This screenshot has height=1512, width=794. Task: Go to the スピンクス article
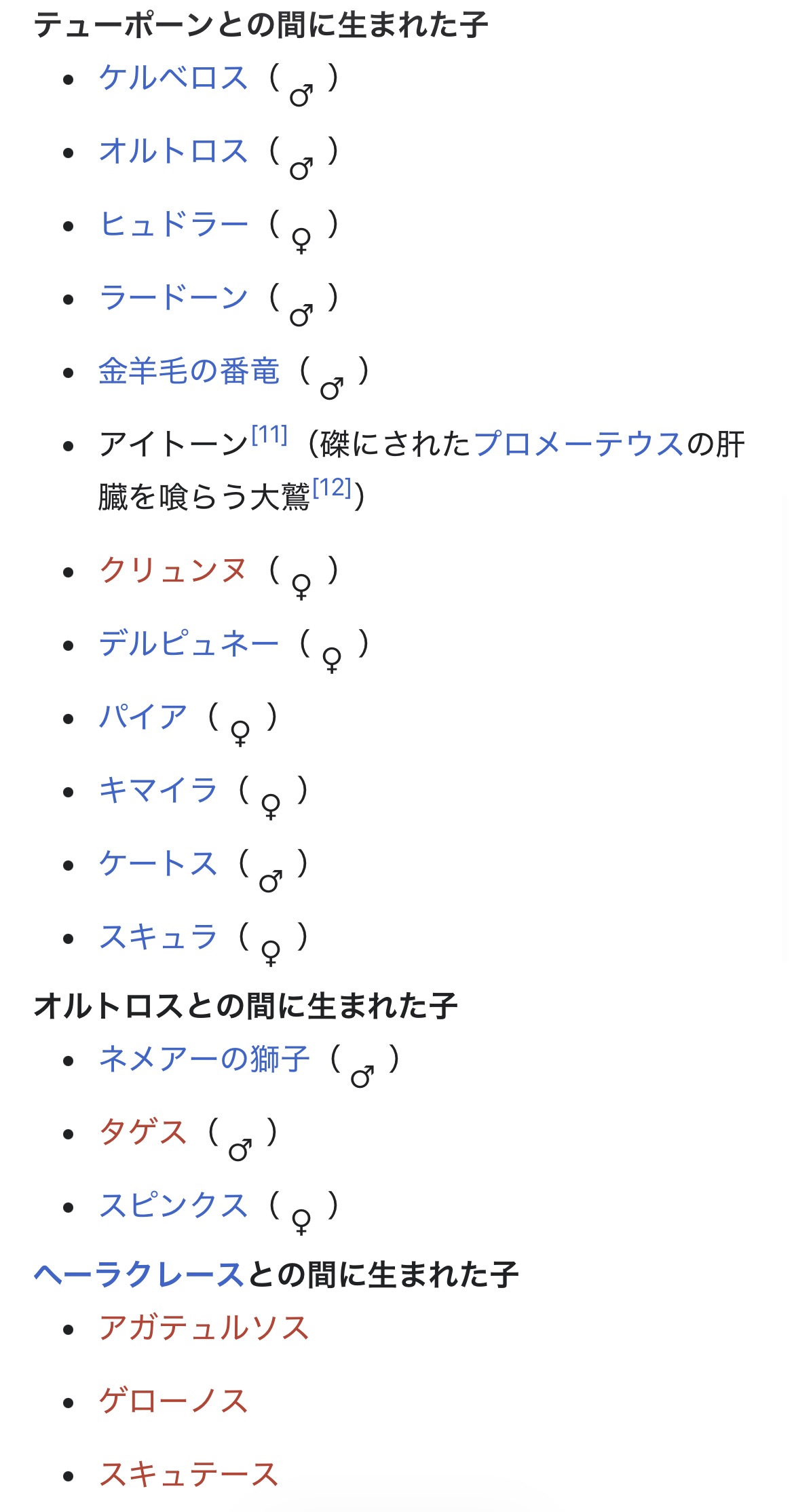[x=173, y=1206]
